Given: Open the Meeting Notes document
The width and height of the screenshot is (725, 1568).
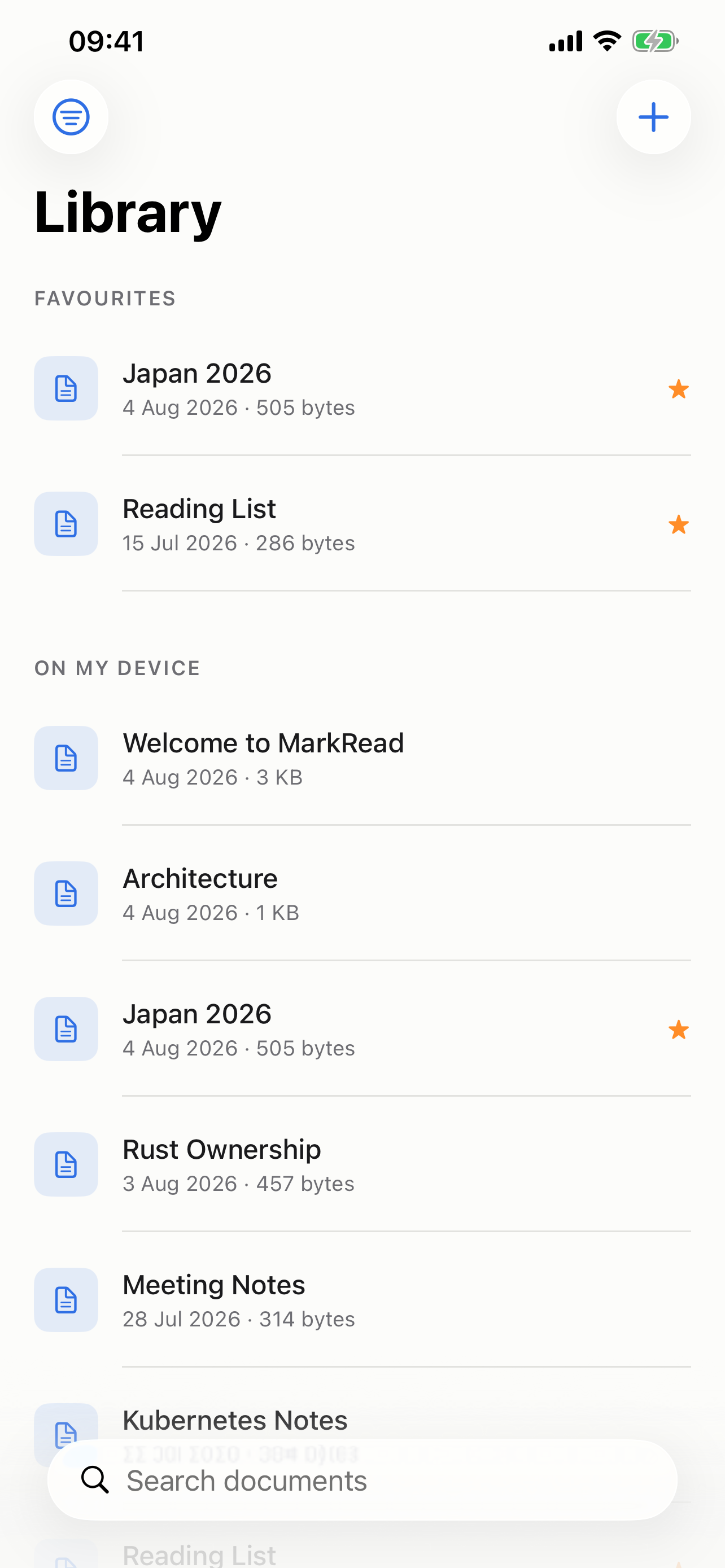Looking at the screenshot, I should [362, 1300].
